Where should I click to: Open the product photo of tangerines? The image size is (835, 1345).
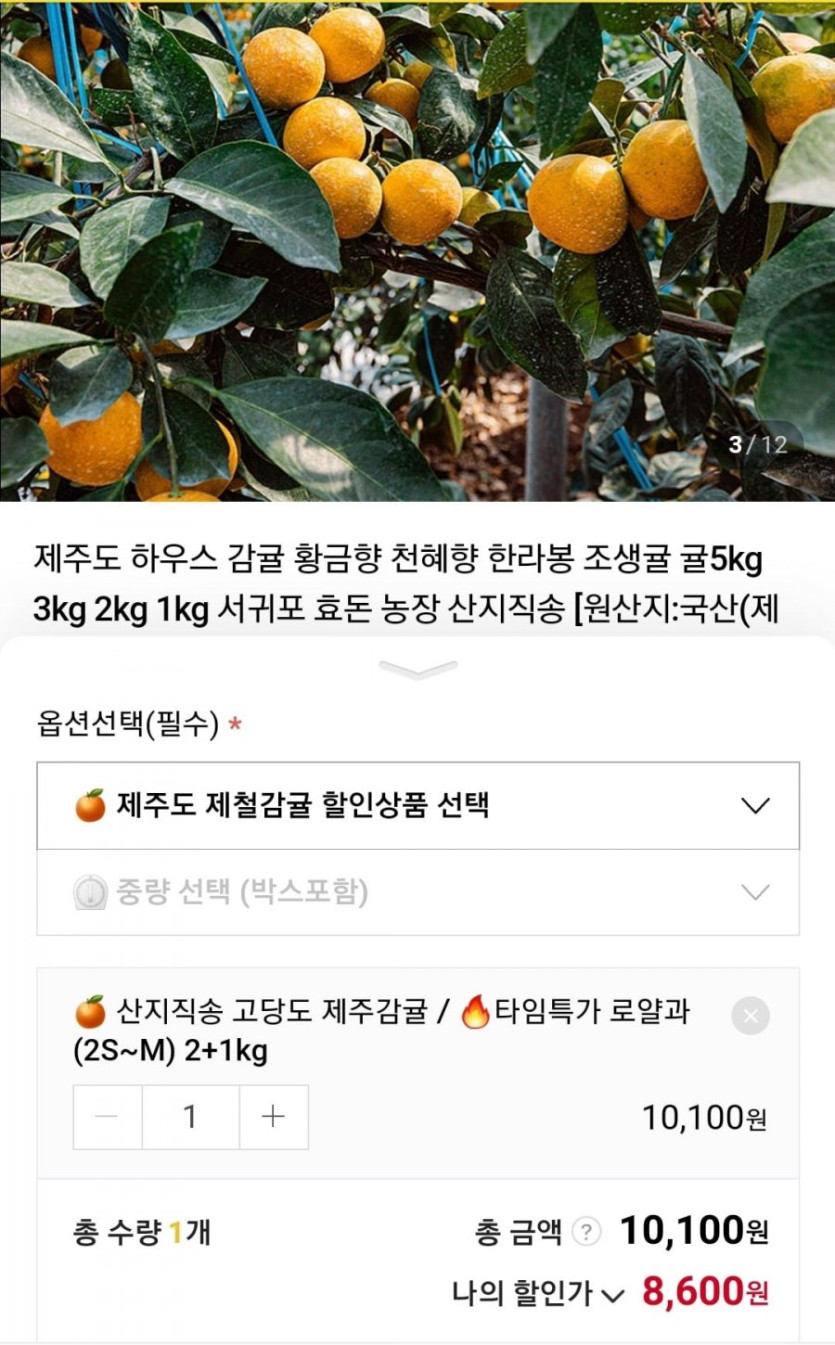click(x=417, y=250)
